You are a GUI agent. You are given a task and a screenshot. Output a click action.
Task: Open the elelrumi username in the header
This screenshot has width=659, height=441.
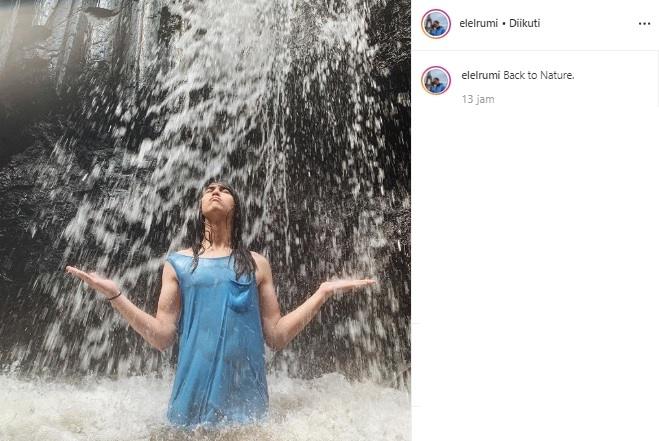coord(479,23)
